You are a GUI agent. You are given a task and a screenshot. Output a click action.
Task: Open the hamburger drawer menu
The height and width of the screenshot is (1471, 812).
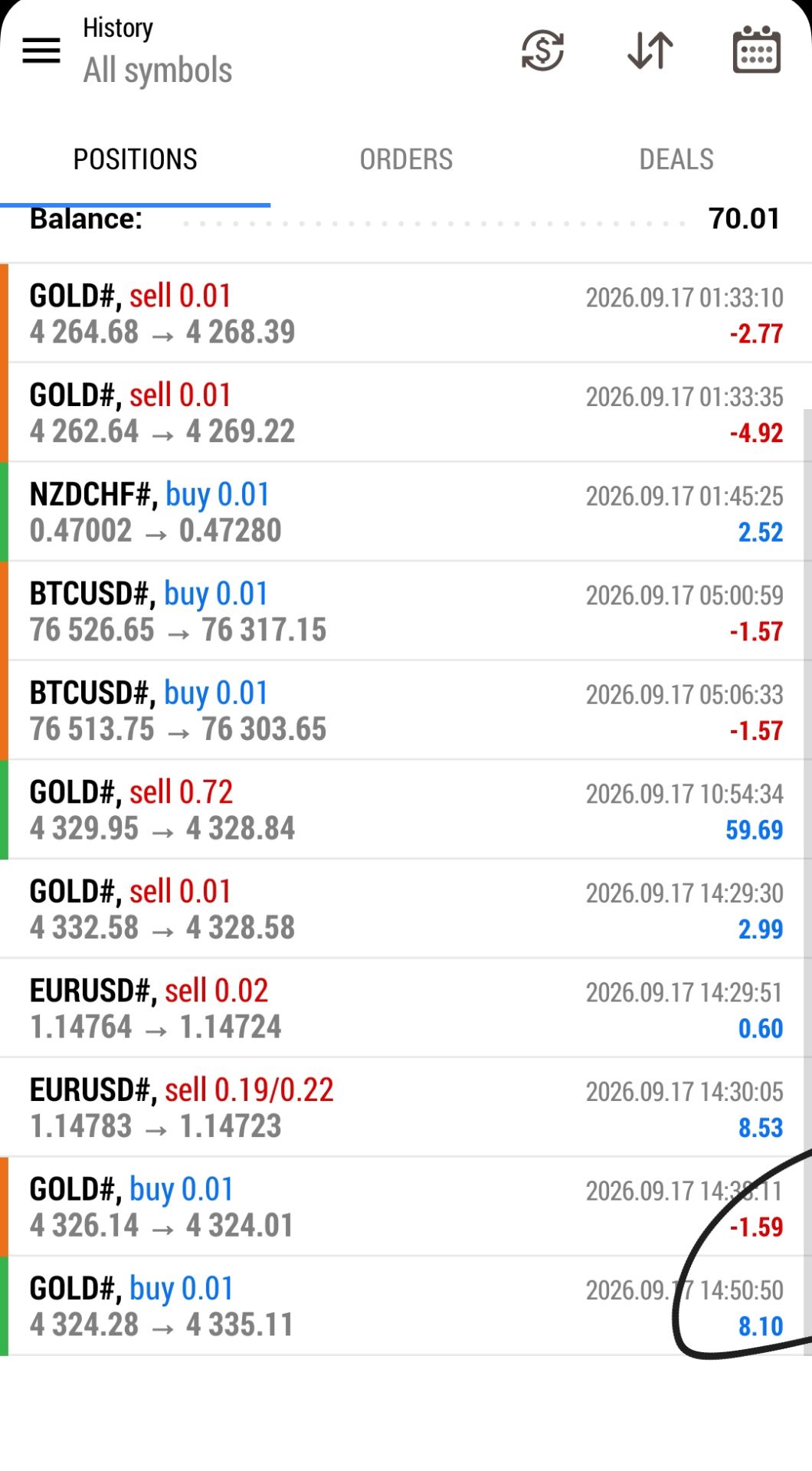[x=41, y=51]
